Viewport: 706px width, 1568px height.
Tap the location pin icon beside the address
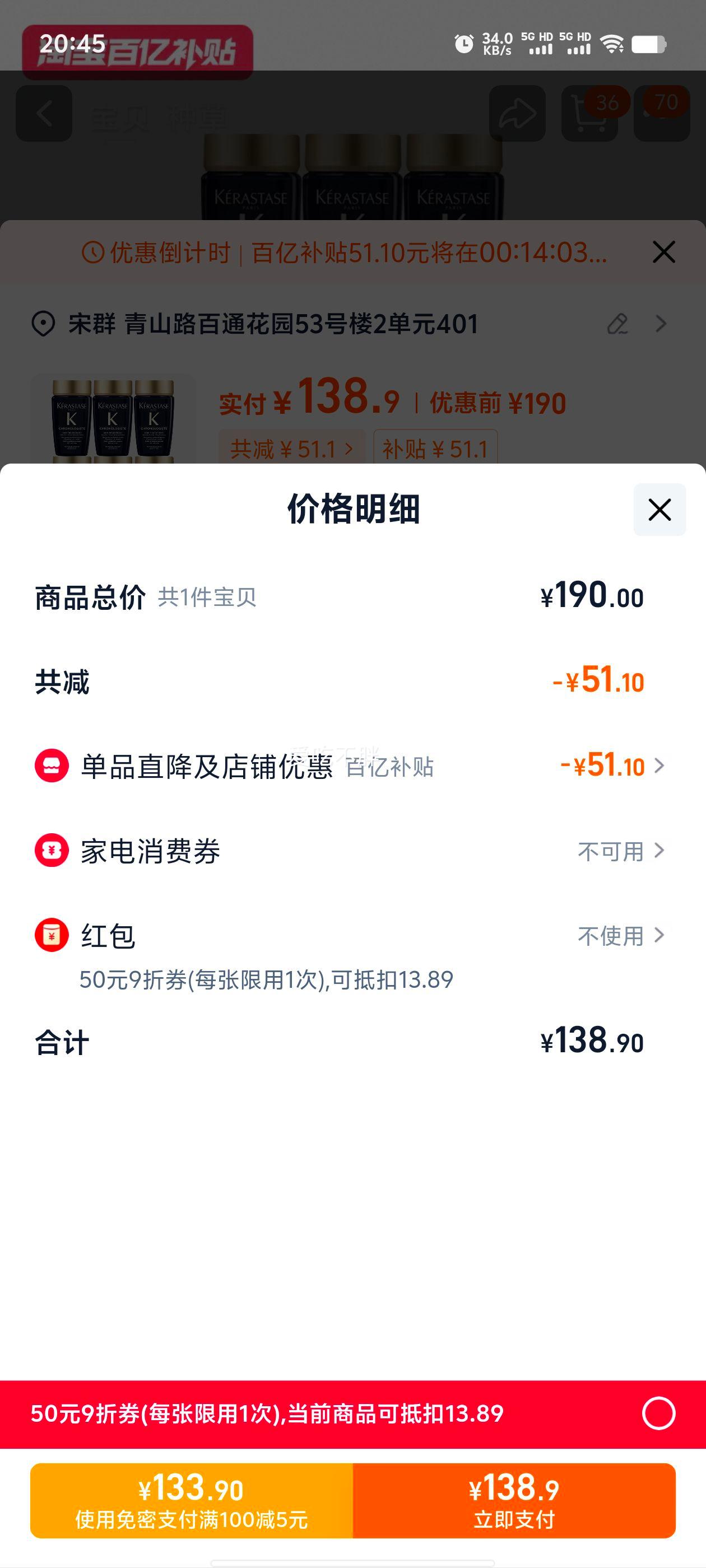point(44,323)
